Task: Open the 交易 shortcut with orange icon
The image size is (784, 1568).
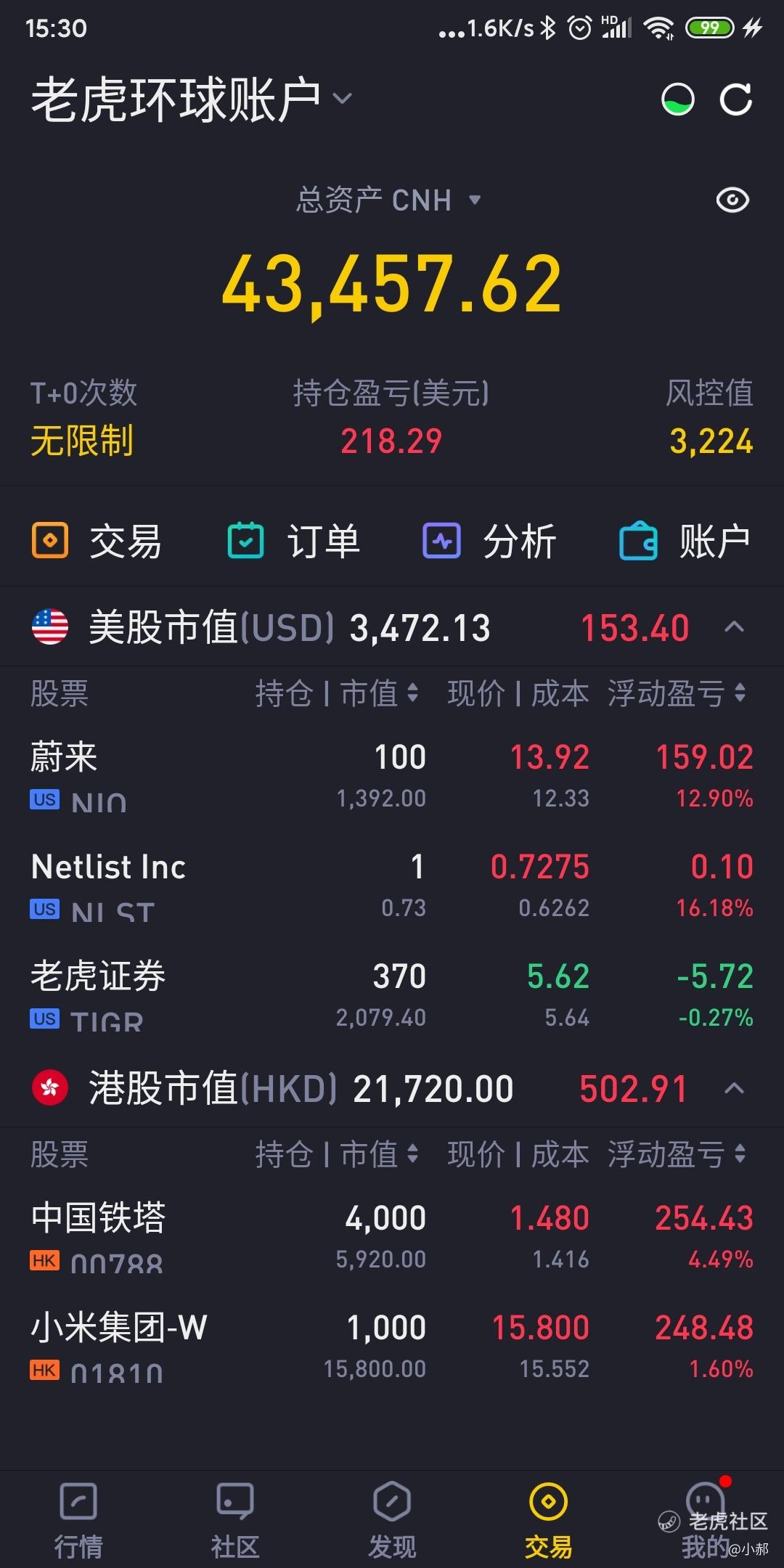Action: point(97,541)
